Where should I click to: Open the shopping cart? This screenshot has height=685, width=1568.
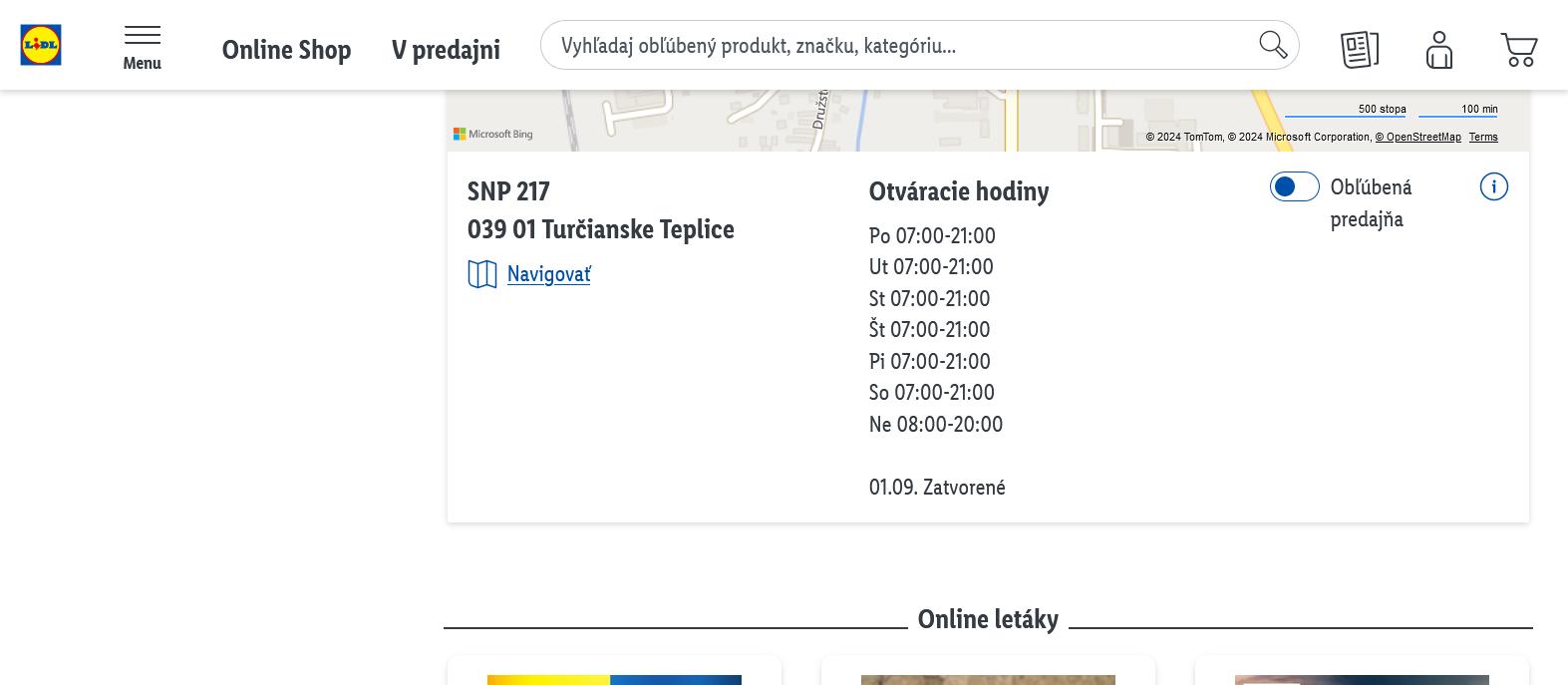(1518, 49)
